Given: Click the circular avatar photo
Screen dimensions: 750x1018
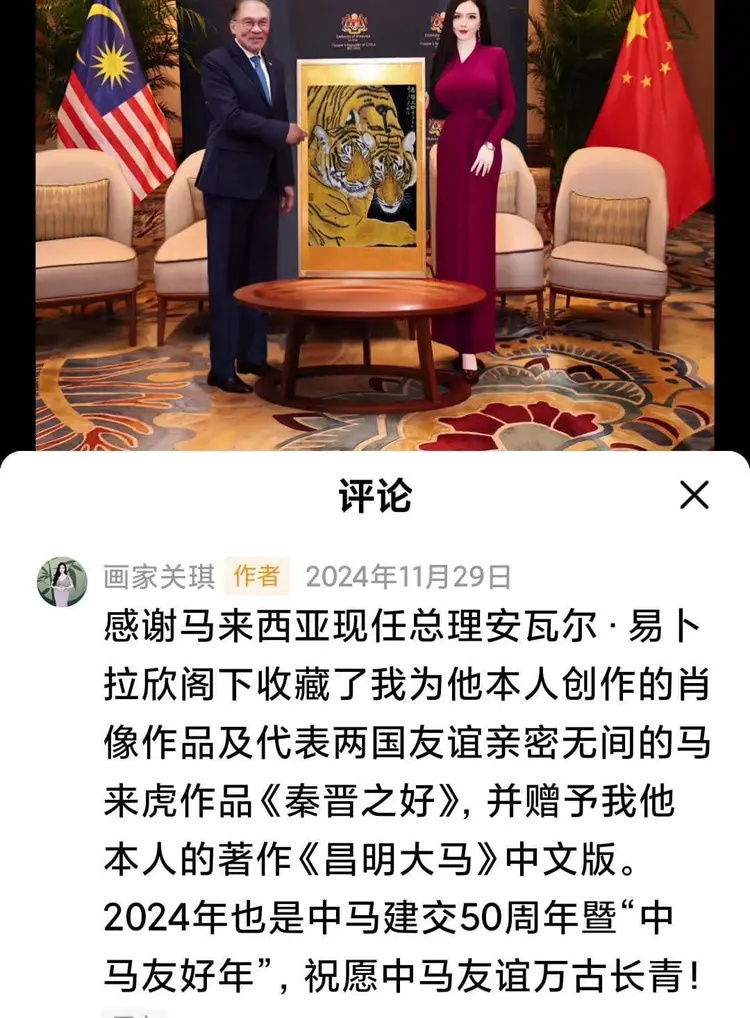Looking at the screenshot, I should 64,580.
